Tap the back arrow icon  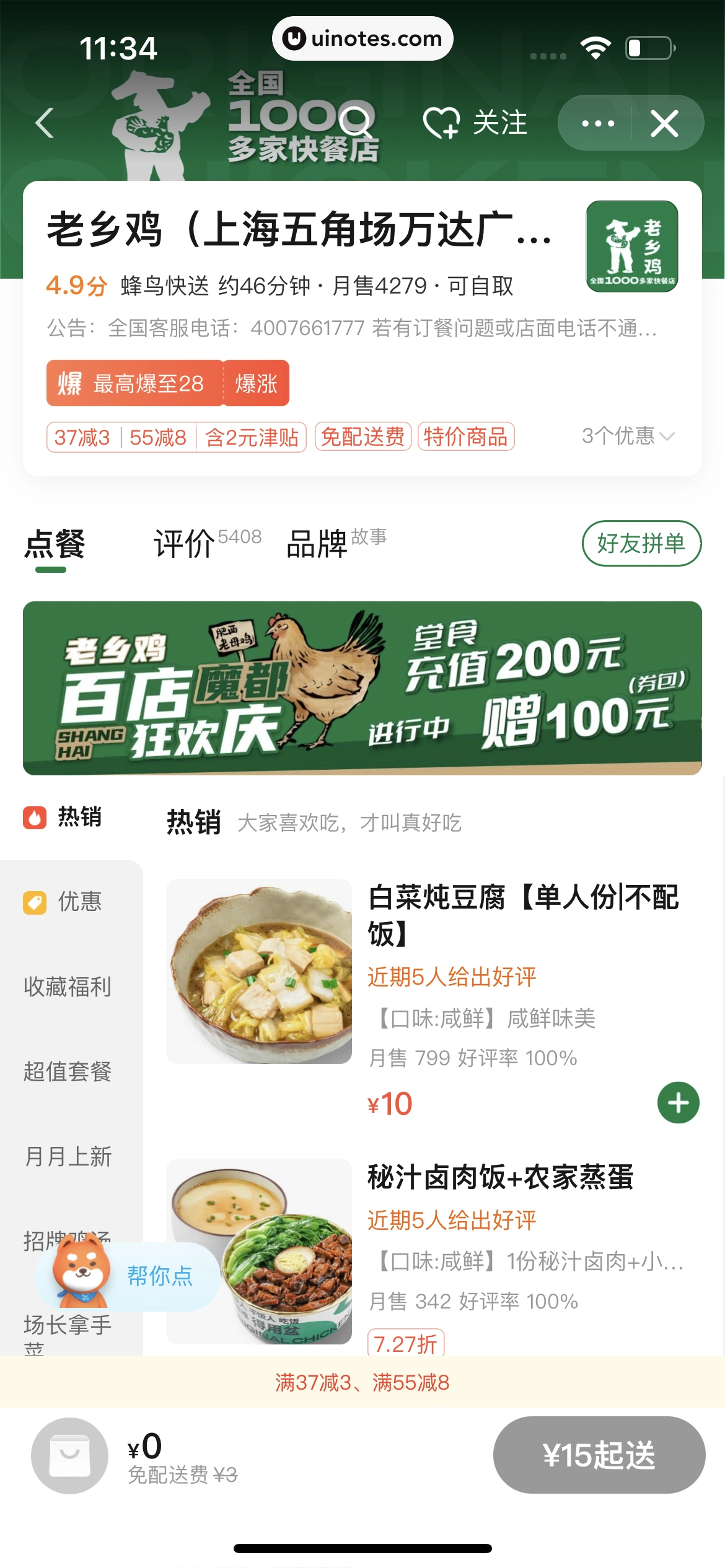(x=43, y=123)
